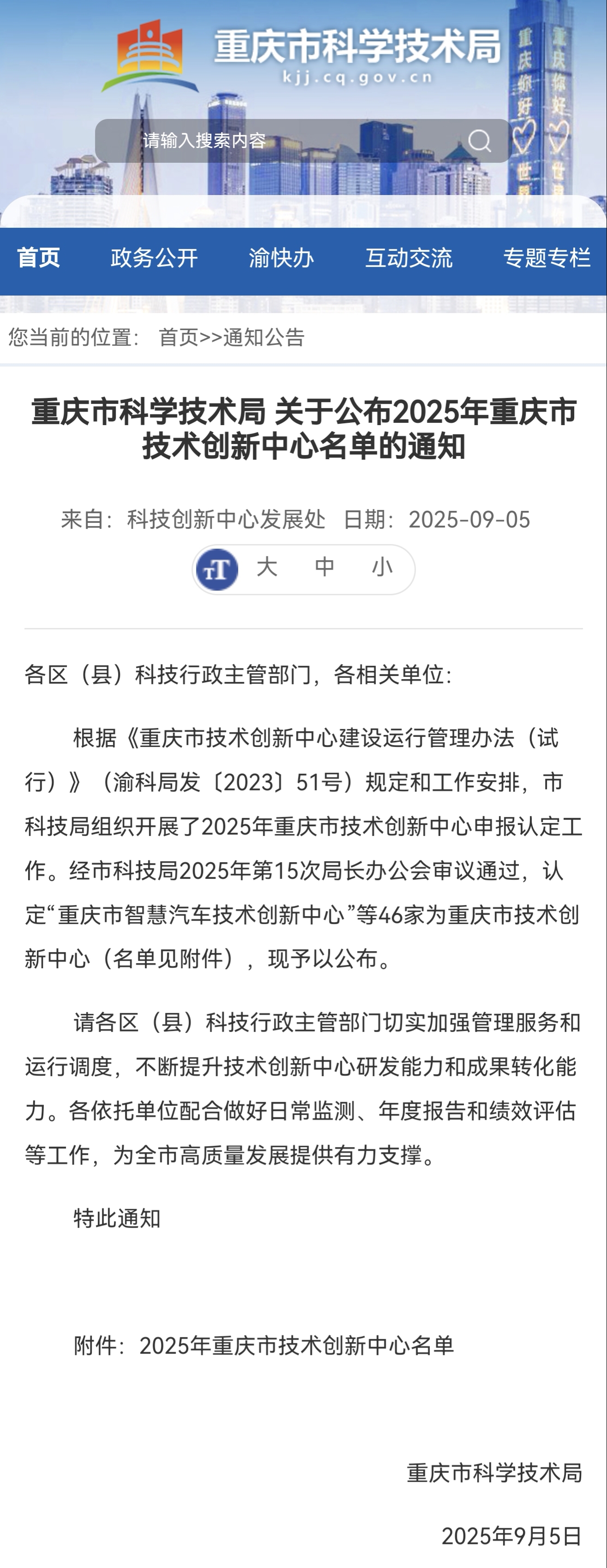Switch to the 渝快办 tab
Screen dimensions: 607x1568
tap(281, 258)
